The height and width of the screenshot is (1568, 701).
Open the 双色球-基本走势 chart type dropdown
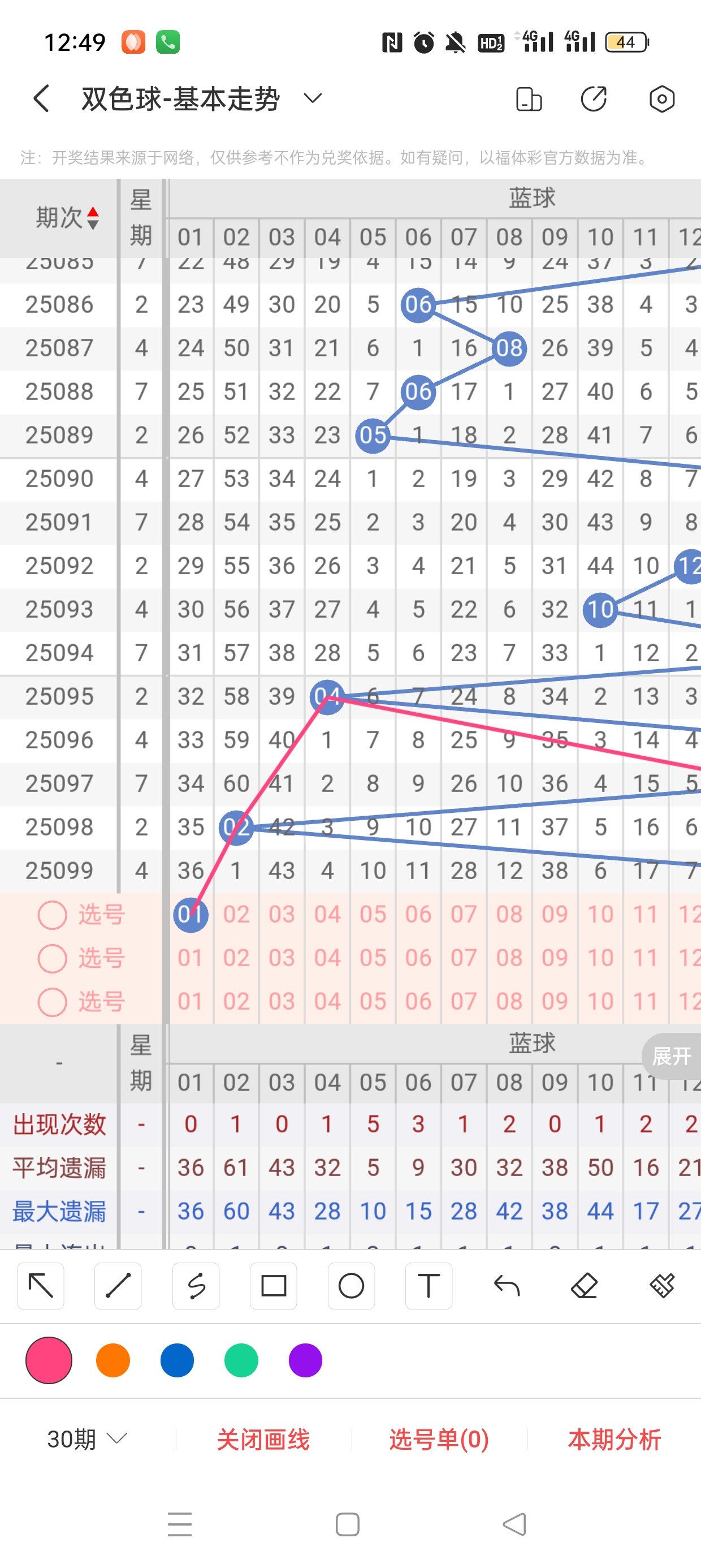pos(313,98)
